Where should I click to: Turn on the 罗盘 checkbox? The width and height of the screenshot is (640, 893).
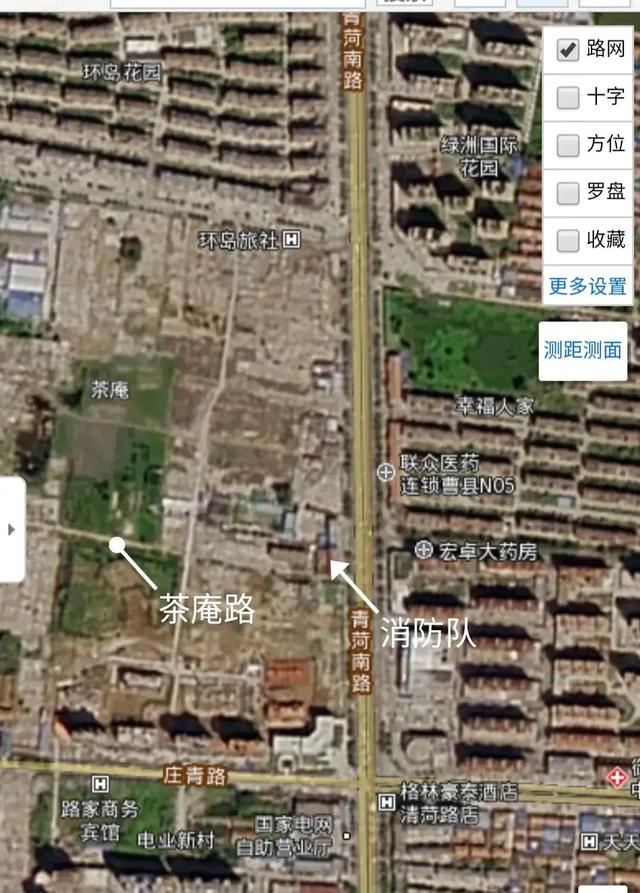[568, 192]
